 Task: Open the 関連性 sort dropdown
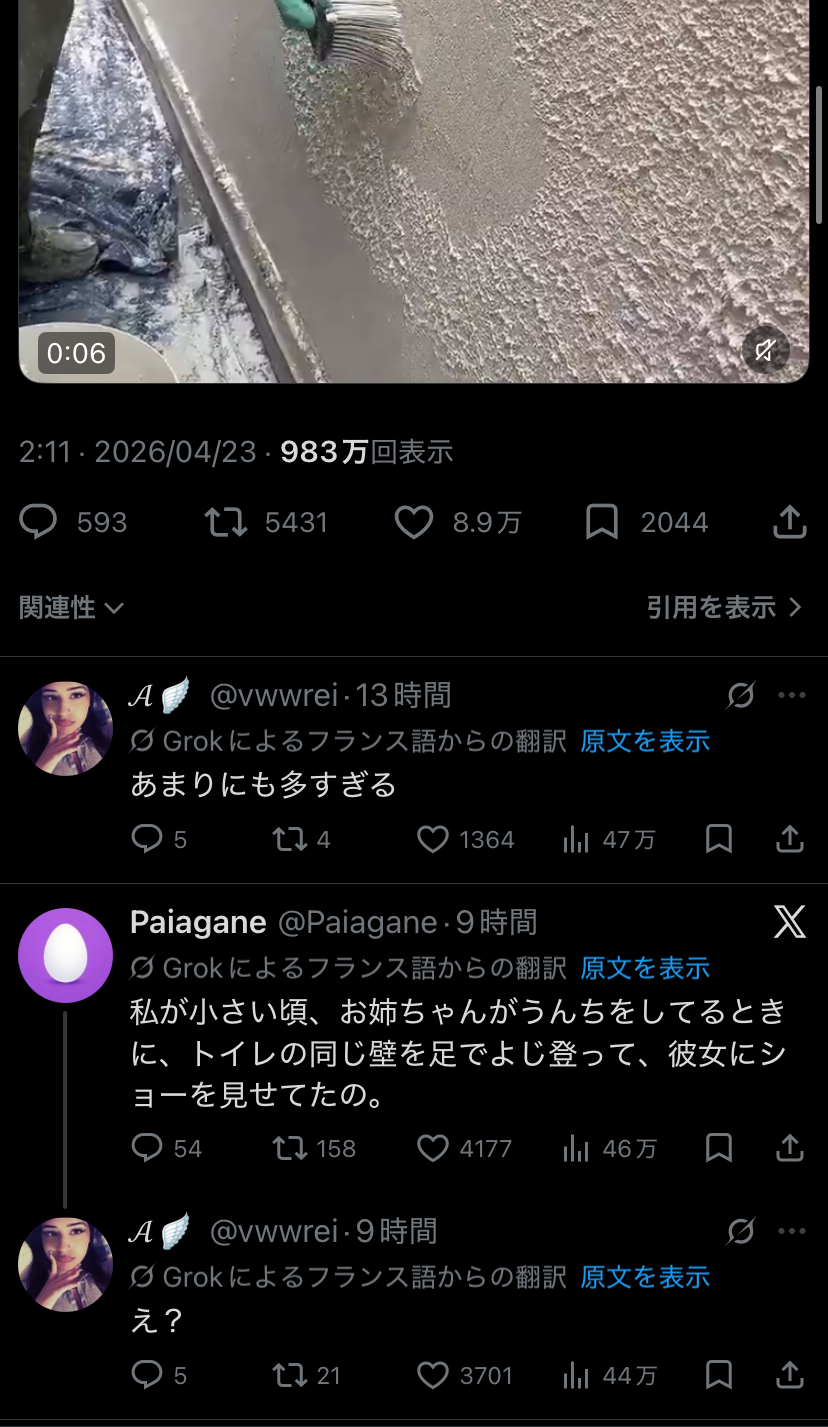pyautogui.click(x=71, y=607)
